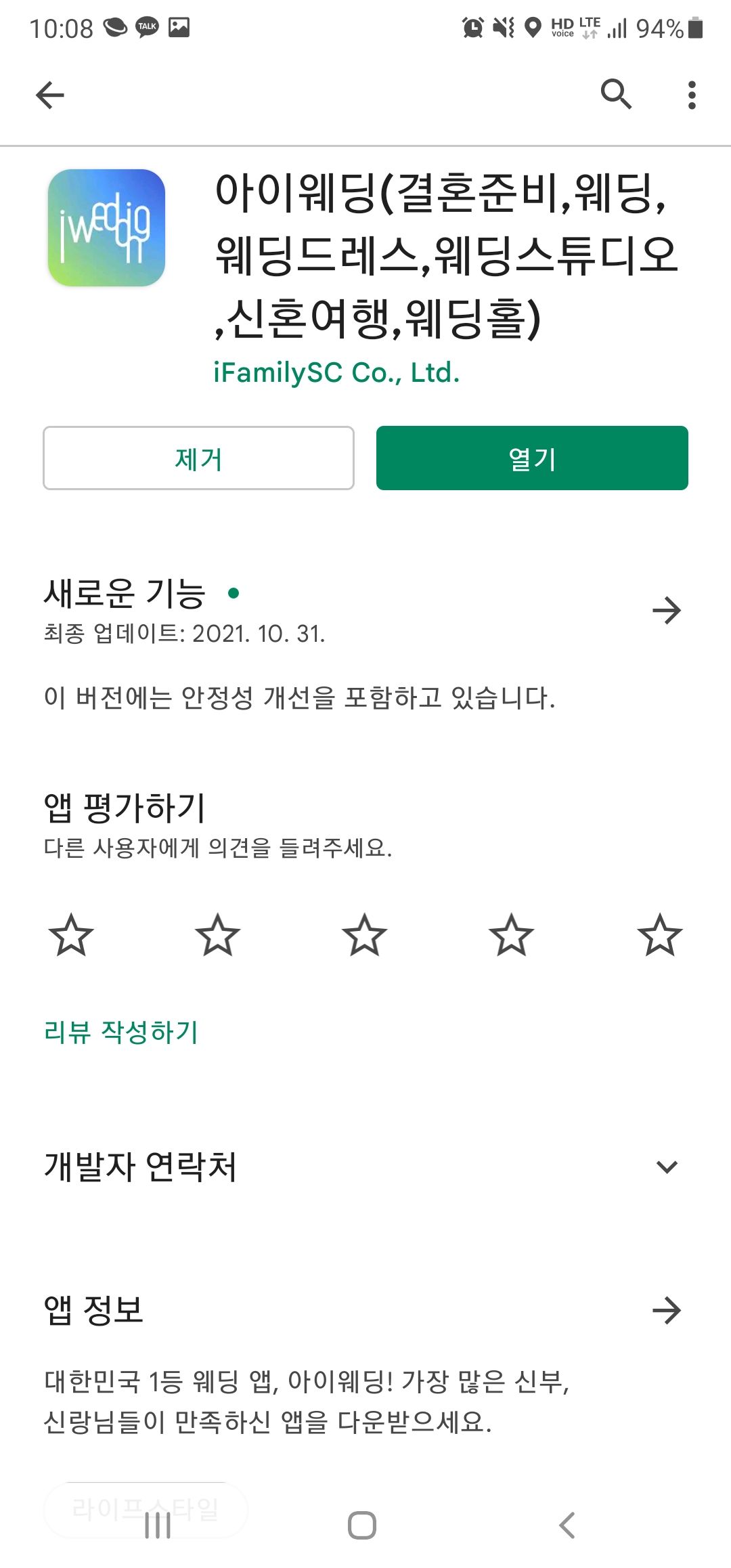
Task: Rate the app one star
Action: (71, 935)
